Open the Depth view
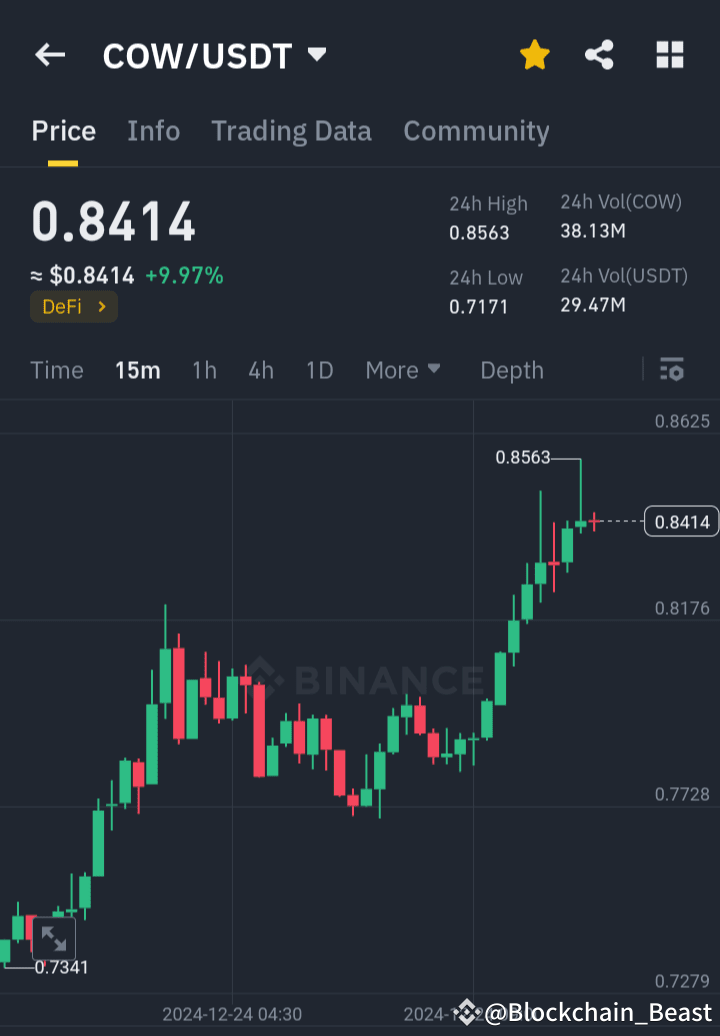Screen dimensions: 720x1036 (511, 370)
